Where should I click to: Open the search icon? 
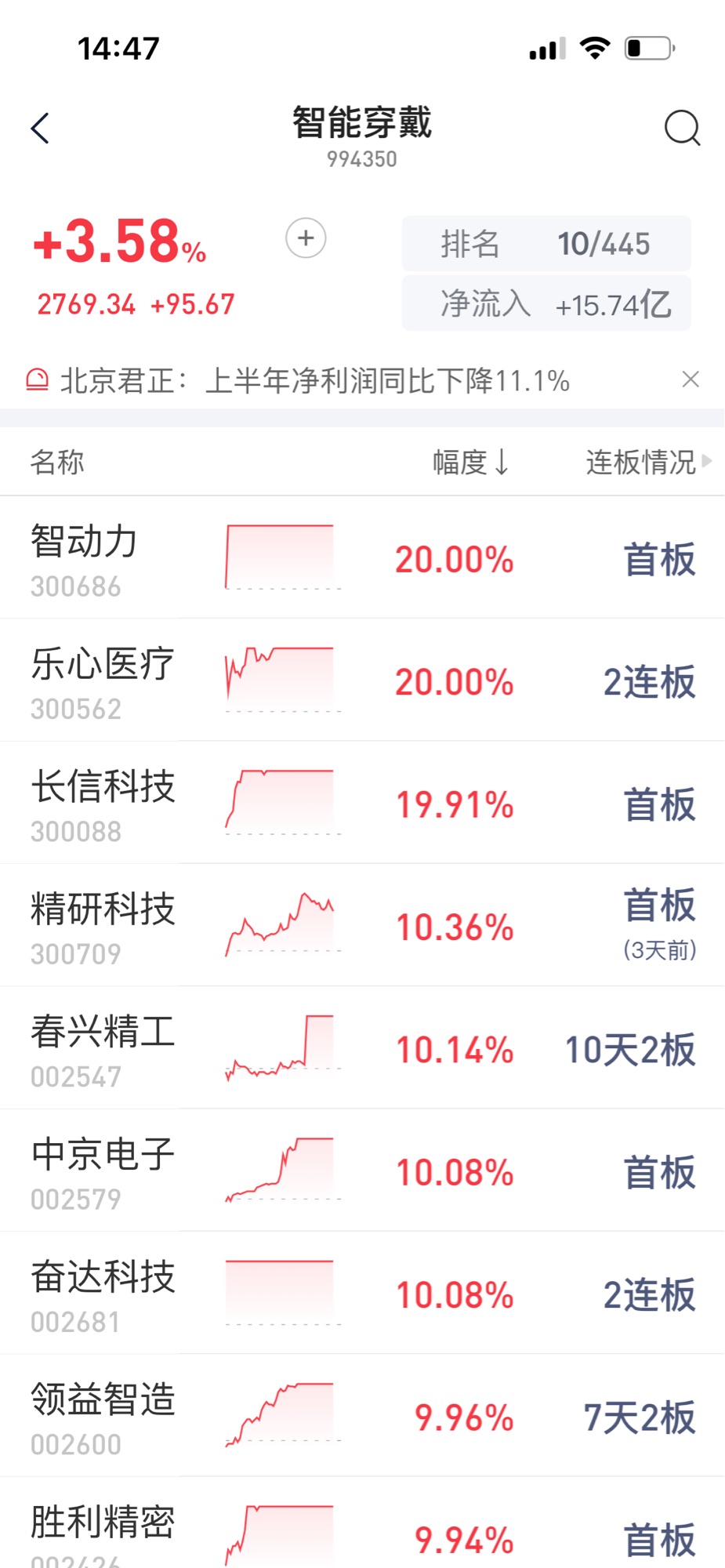tap(682, 128)
